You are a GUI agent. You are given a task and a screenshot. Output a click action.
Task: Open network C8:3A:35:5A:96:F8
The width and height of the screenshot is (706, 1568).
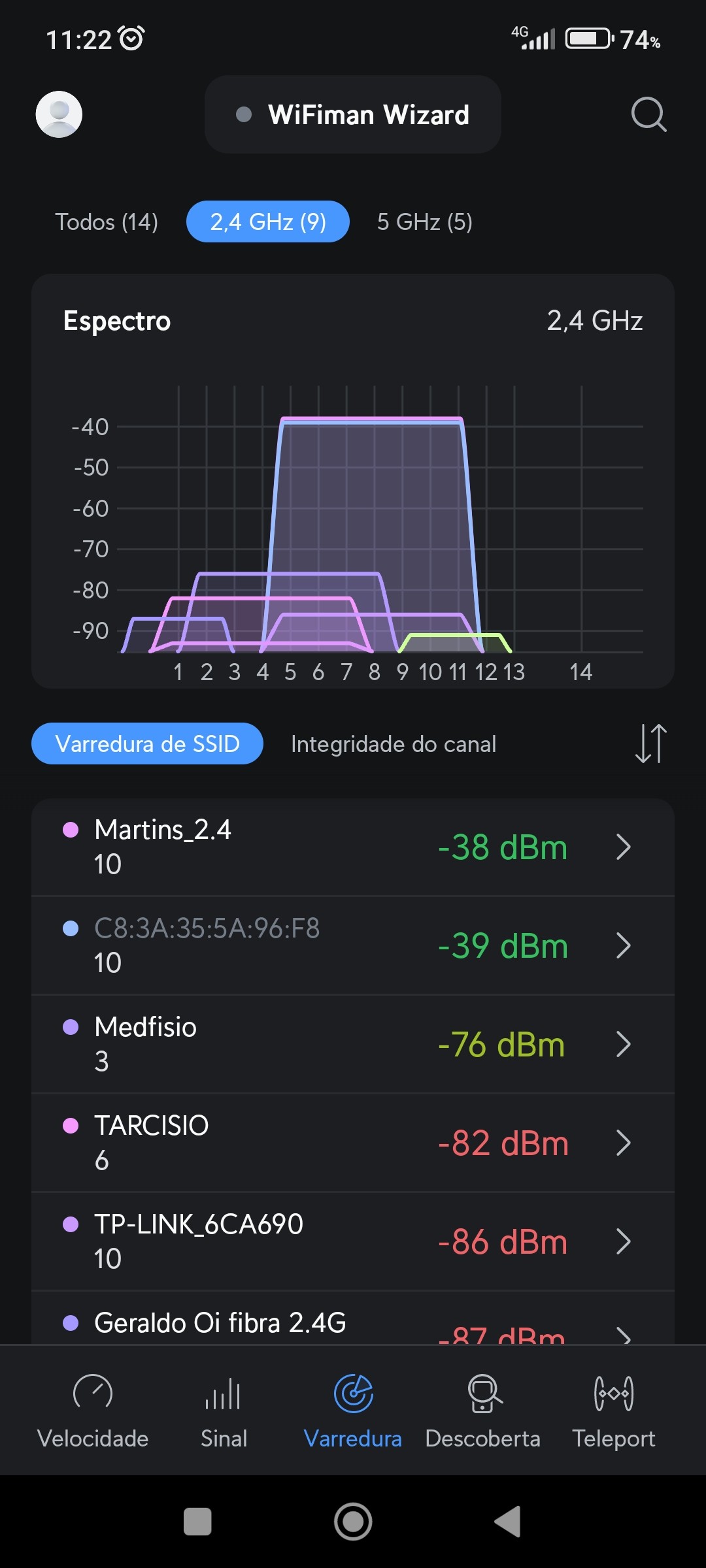pyautogui.click(x=353, y=945)
